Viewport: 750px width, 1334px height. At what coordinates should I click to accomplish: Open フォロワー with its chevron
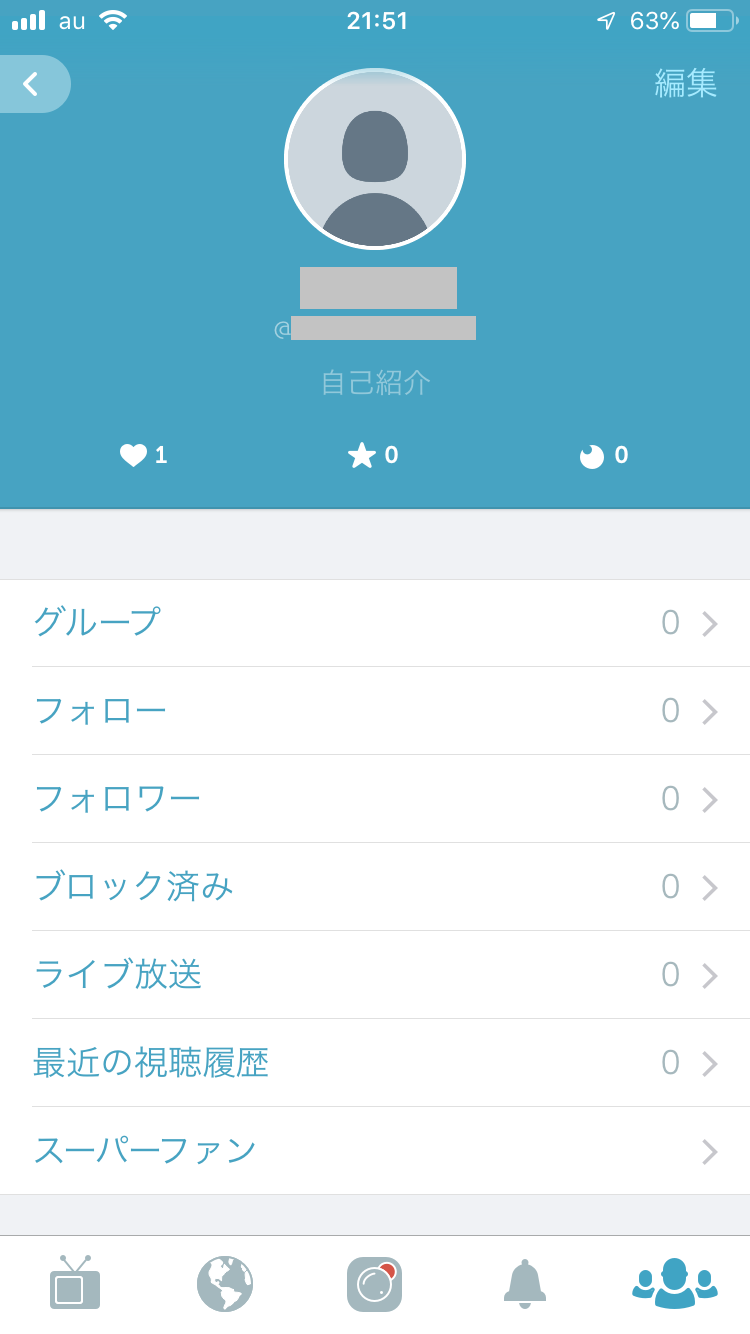click(710, 799)
